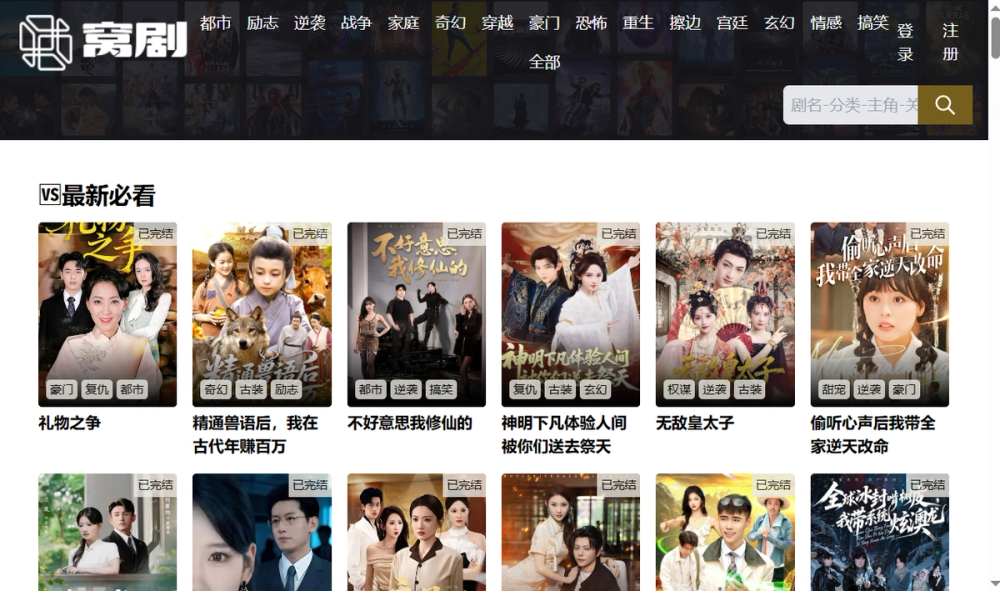Open the 穿越 category
The height and width of the screenshot is (591, 1000).
(x=497, y=22)
